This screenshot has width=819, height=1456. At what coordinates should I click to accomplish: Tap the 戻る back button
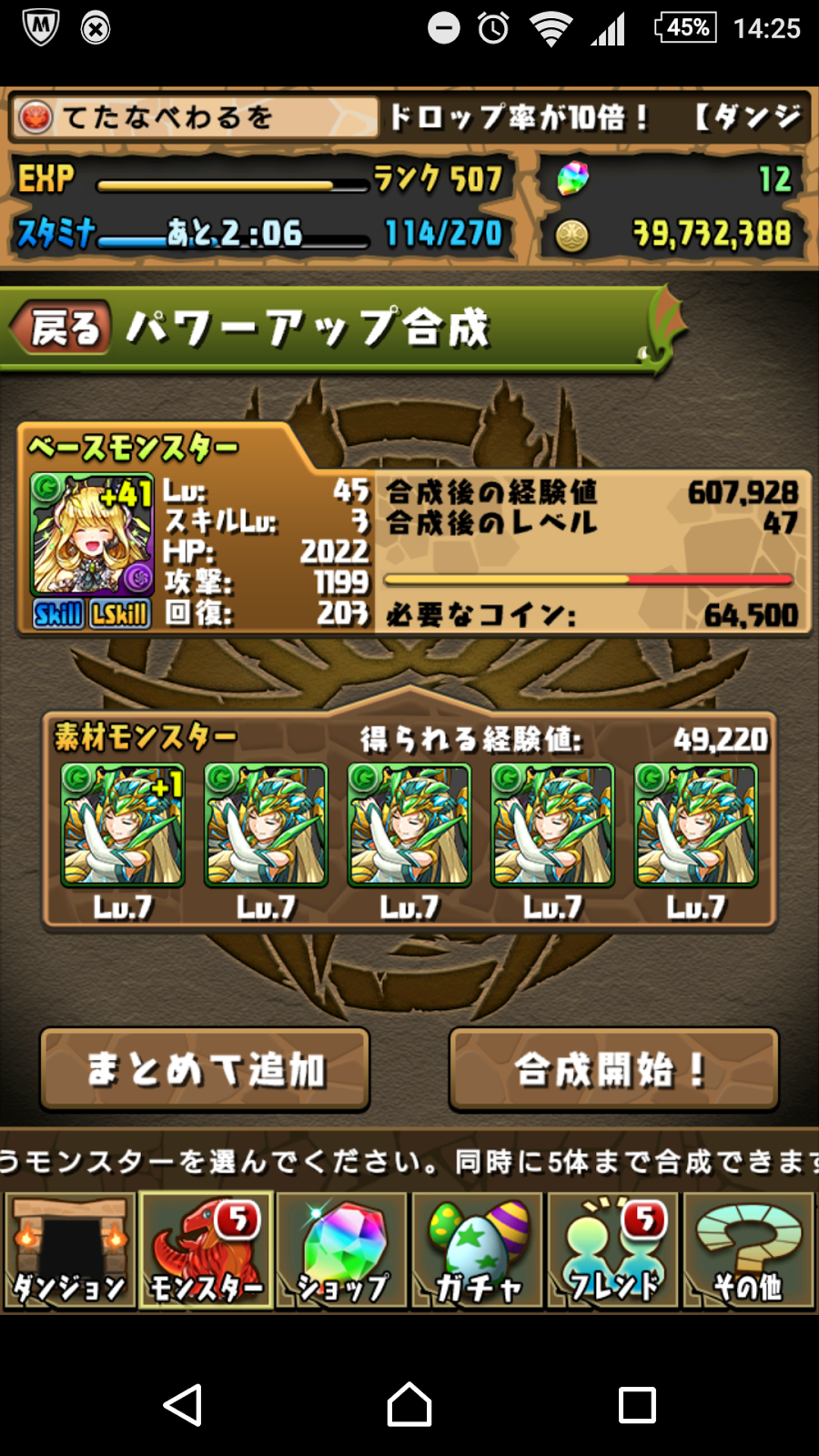tap(62, 328)
